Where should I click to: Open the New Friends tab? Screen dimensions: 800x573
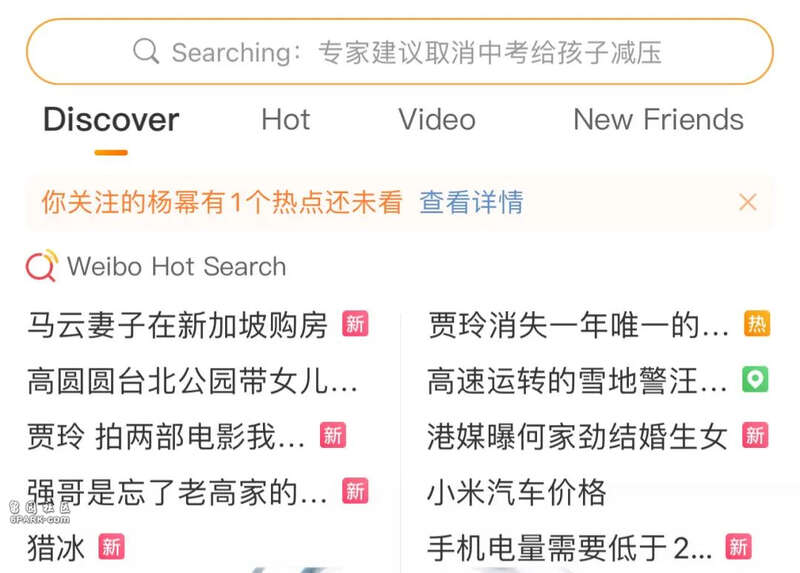(658, 120)
